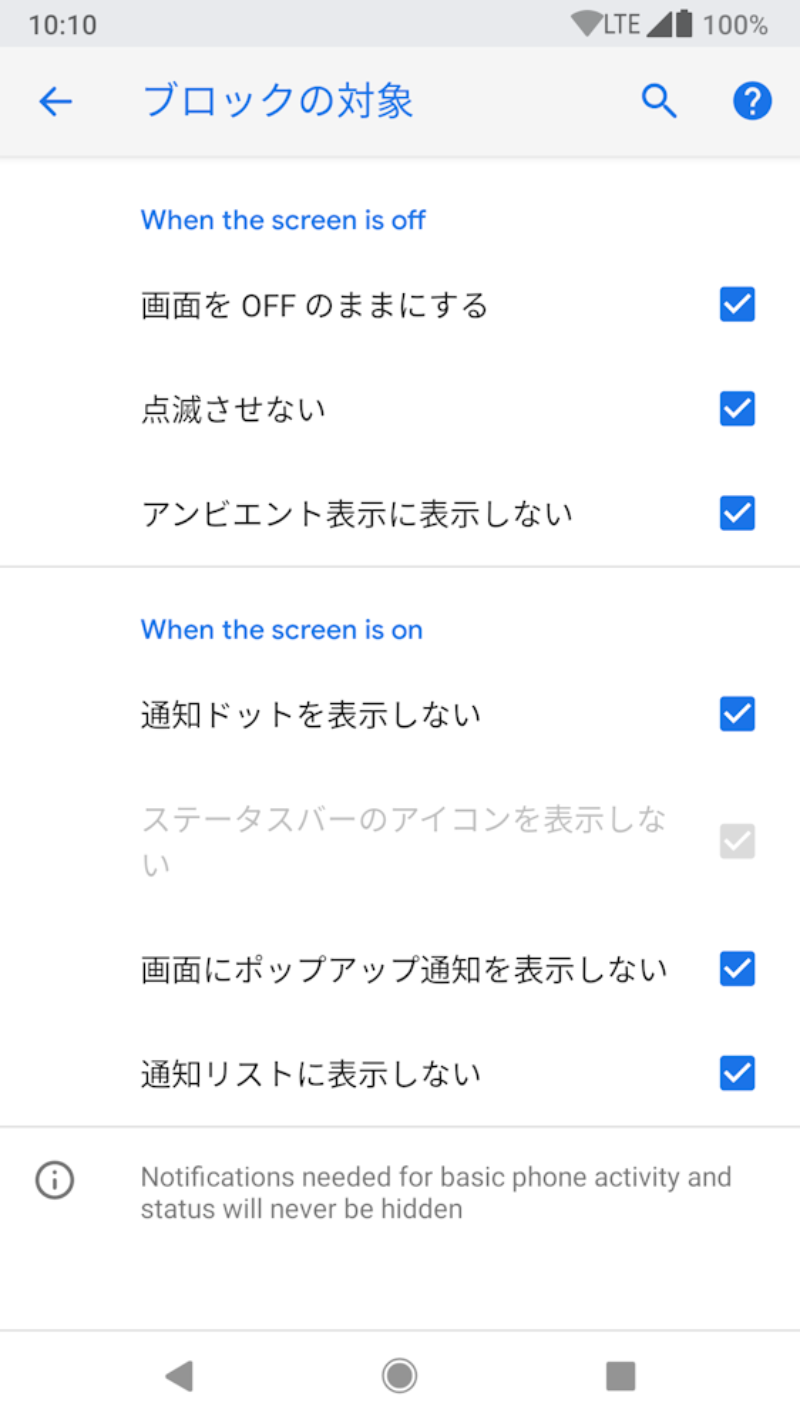Go back from ブロックの対象 screen
The height and width of the screenshot is (1423, 800).
(x=55, y=101)
